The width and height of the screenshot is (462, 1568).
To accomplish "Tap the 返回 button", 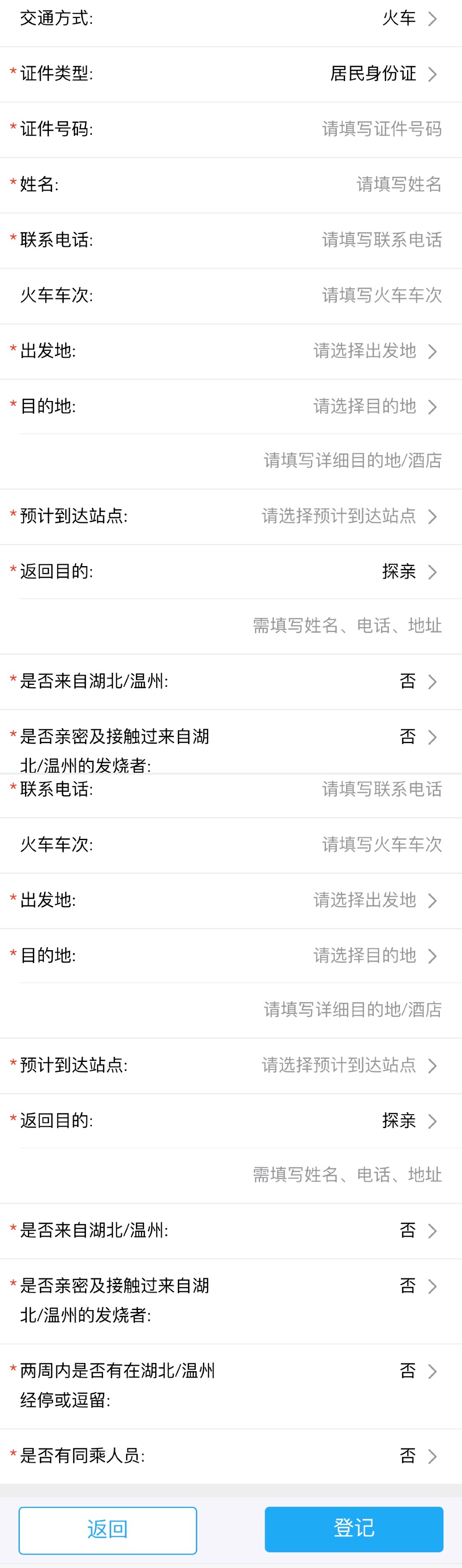I will [108, 1530].
